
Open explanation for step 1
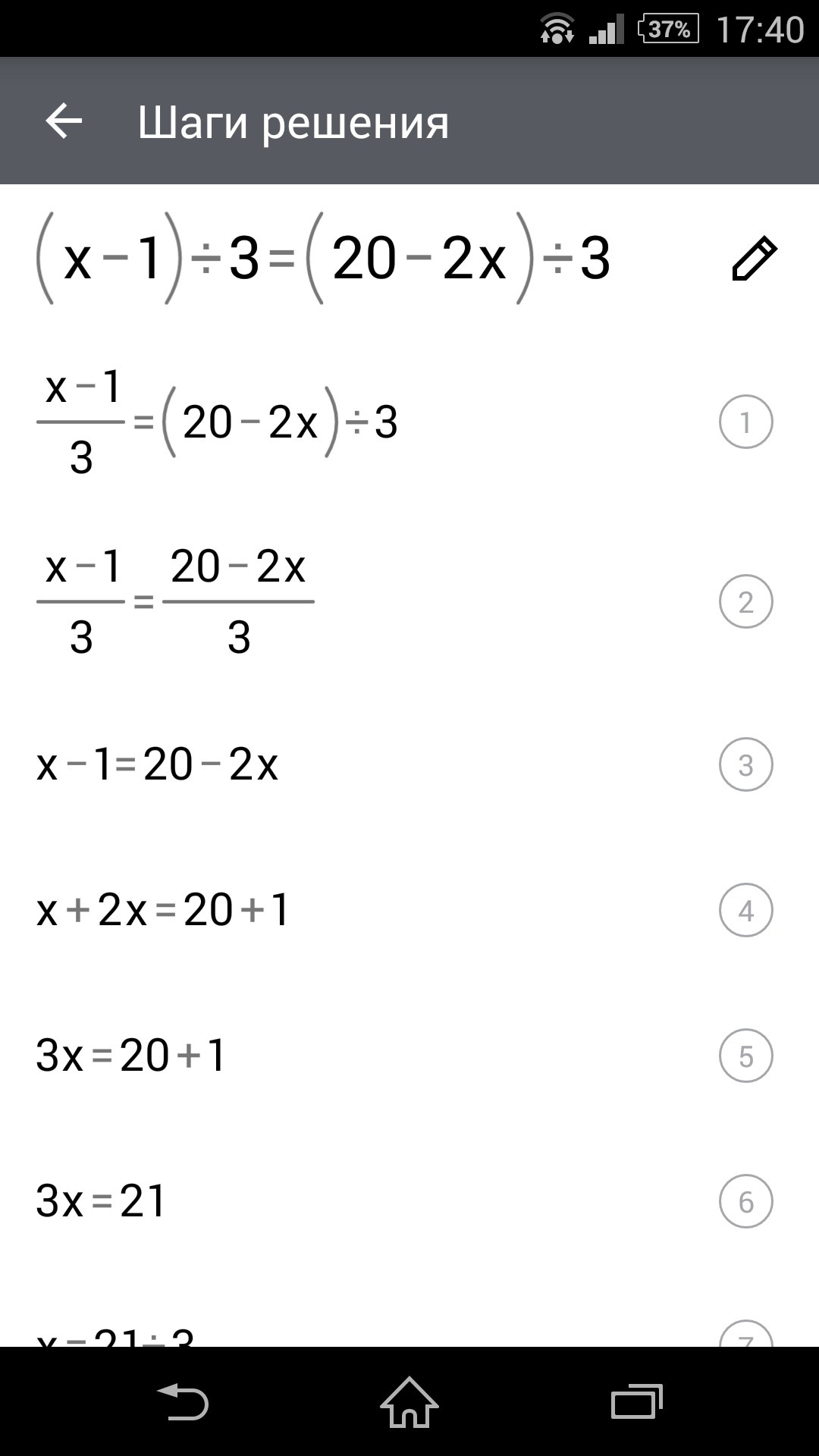745,422
